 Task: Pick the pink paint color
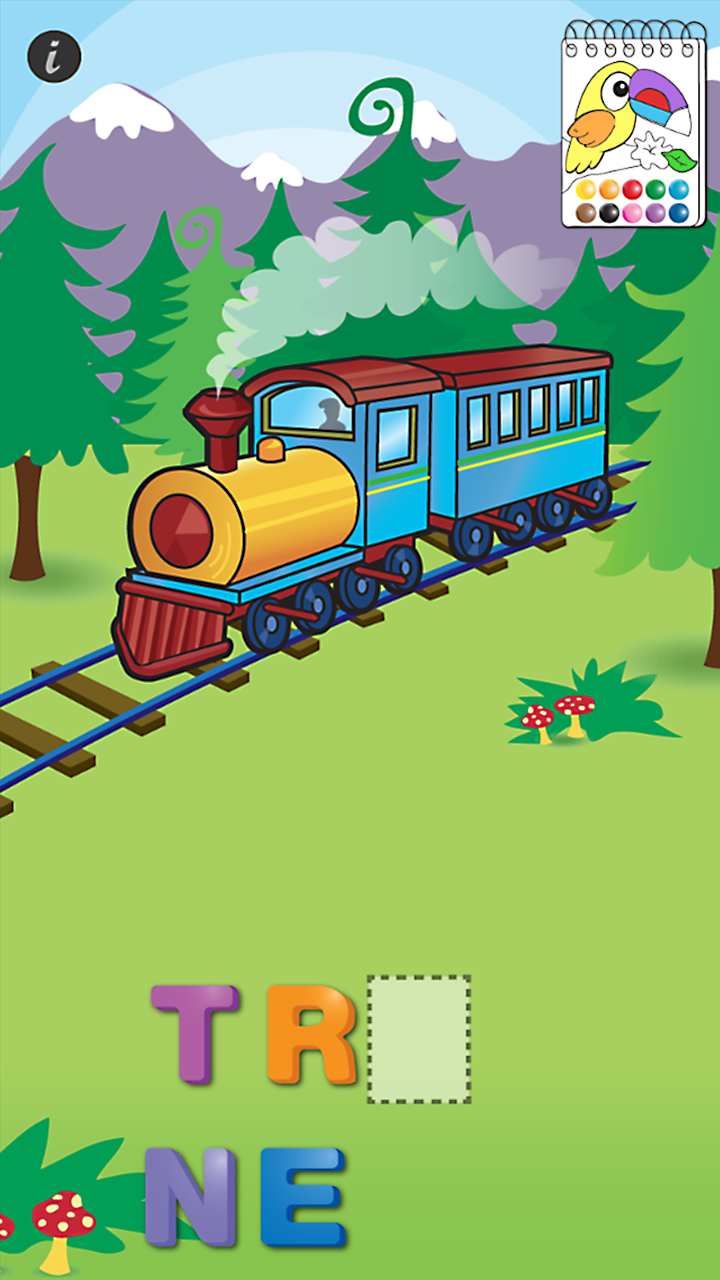point(633,213)
